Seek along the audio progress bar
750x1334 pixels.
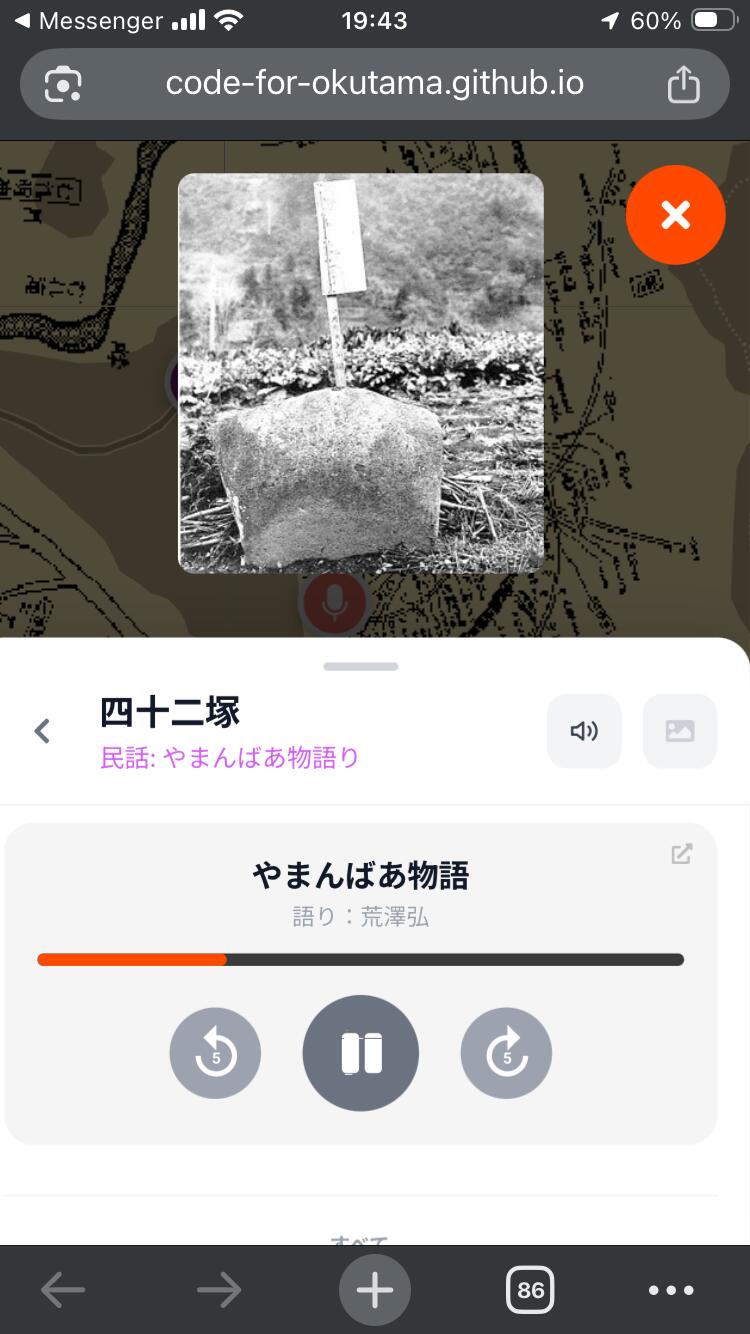click(x=360, y=959)
